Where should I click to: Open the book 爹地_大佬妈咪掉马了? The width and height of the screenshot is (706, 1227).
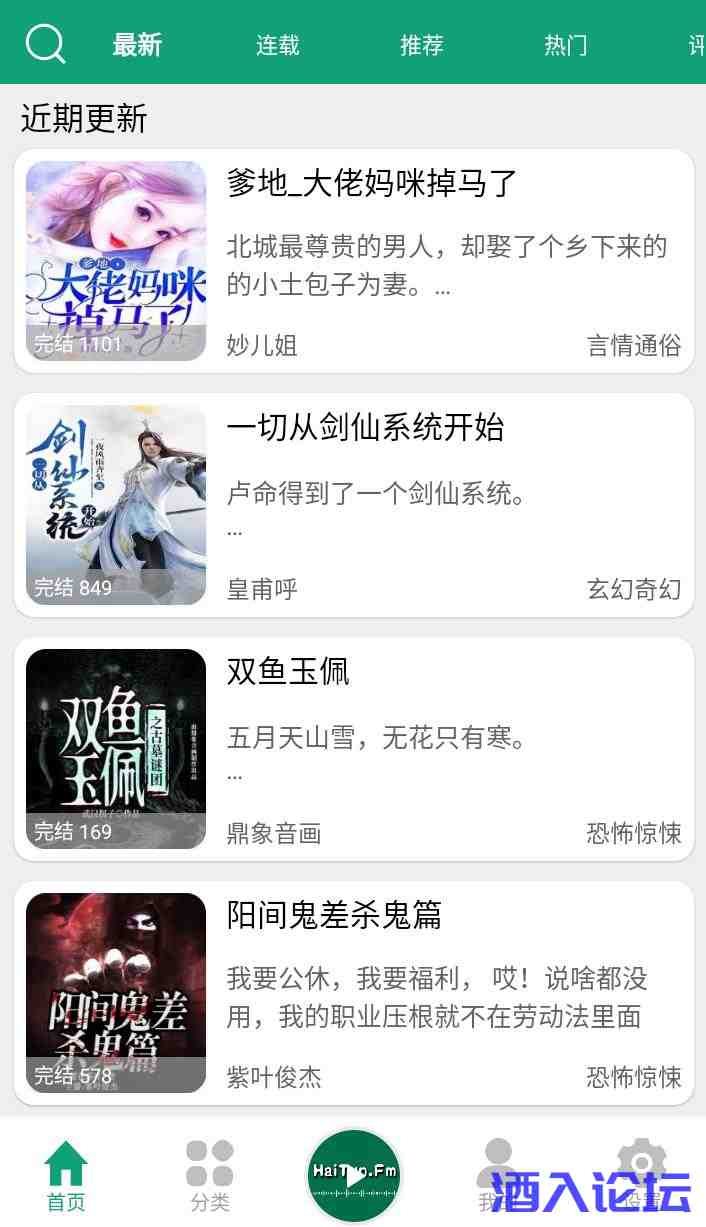[x=372, y=183]
